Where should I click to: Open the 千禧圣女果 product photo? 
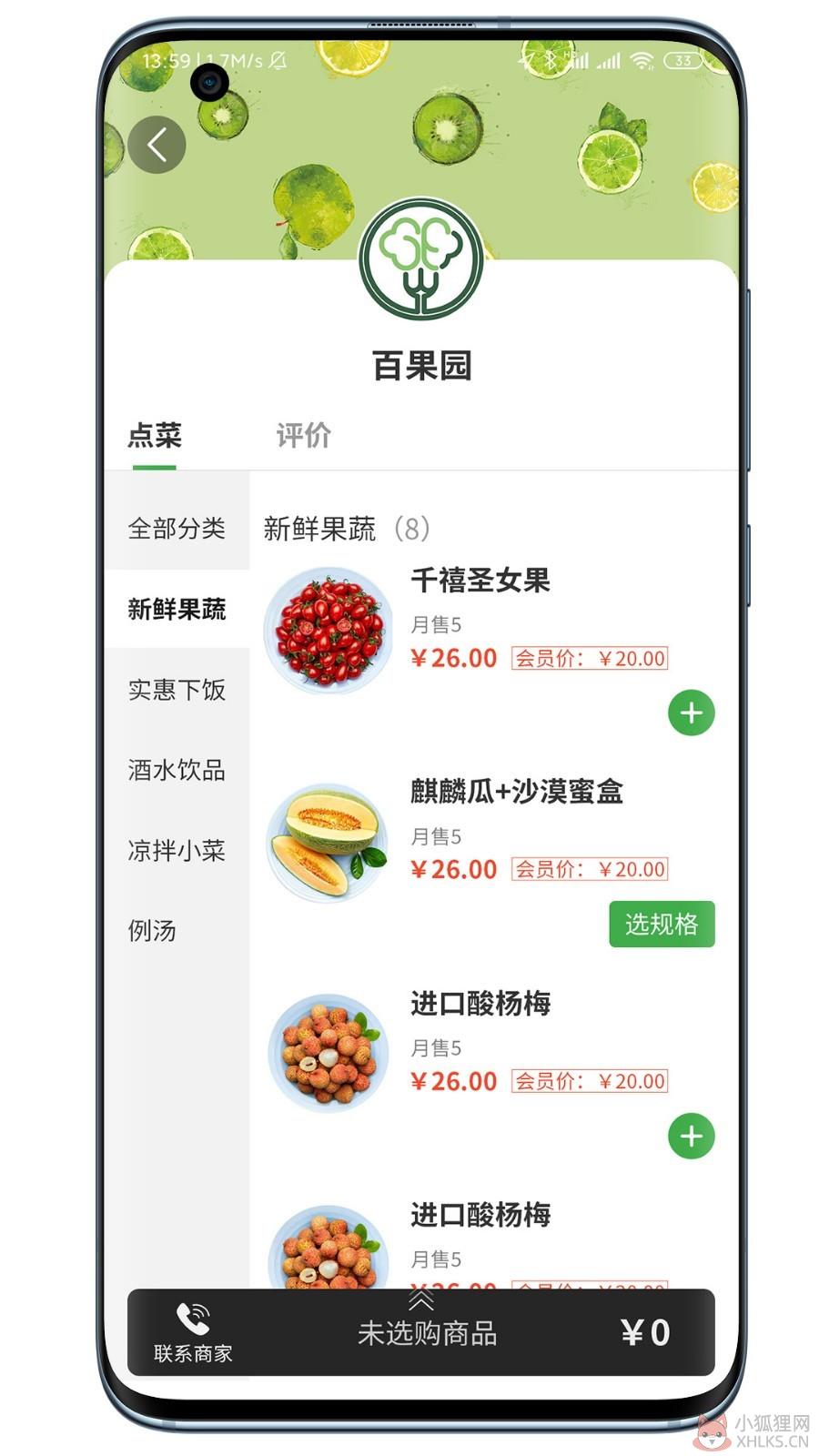pyautogui.click(x=329, y=631)
